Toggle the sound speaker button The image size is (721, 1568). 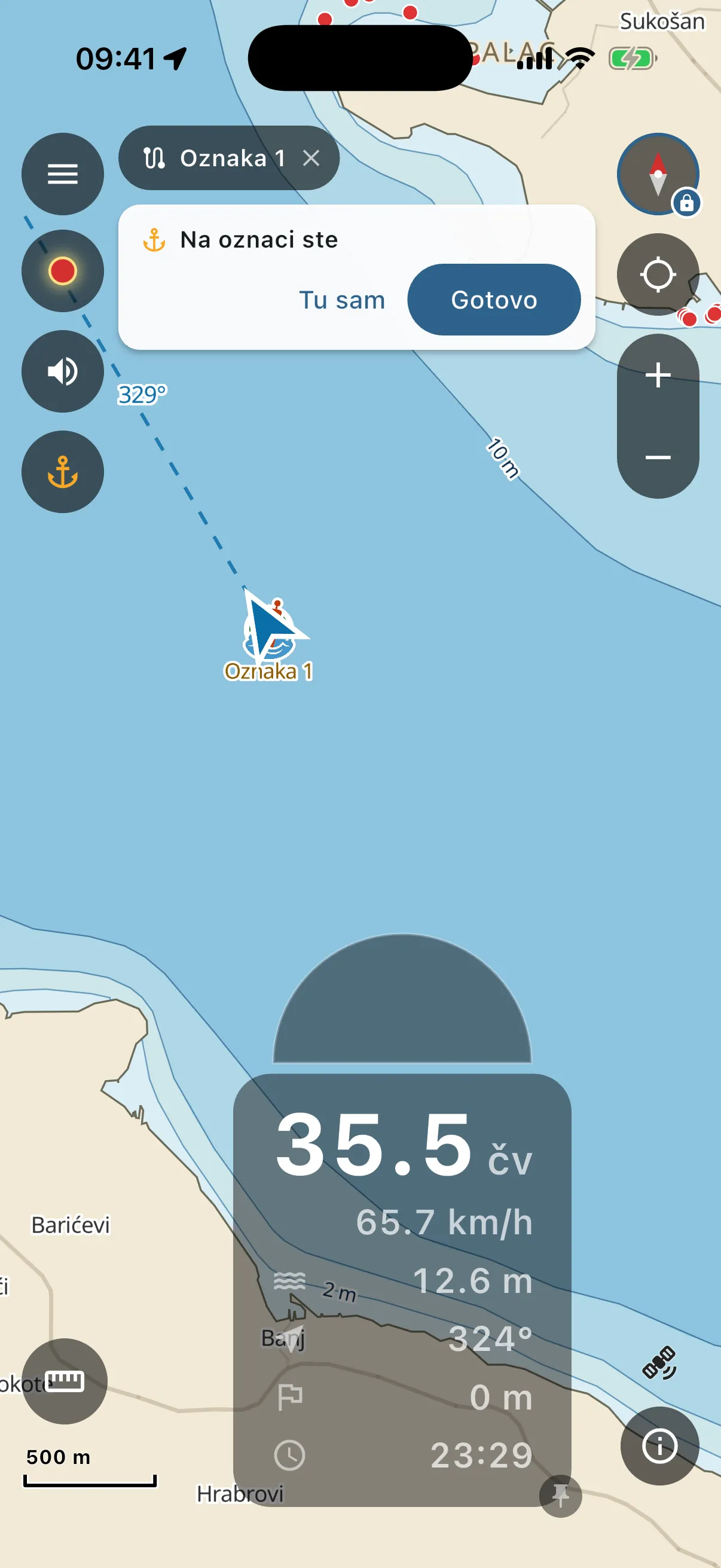click(x=63, y=371)
